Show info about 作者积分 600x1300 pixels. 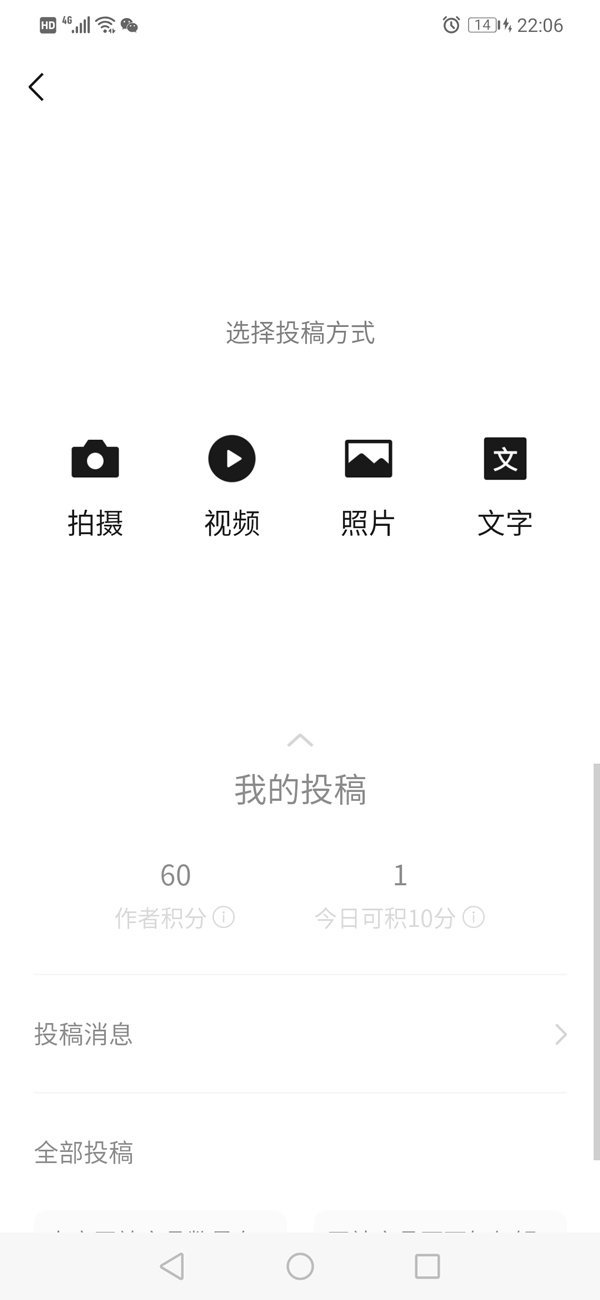tap(224, 917)
